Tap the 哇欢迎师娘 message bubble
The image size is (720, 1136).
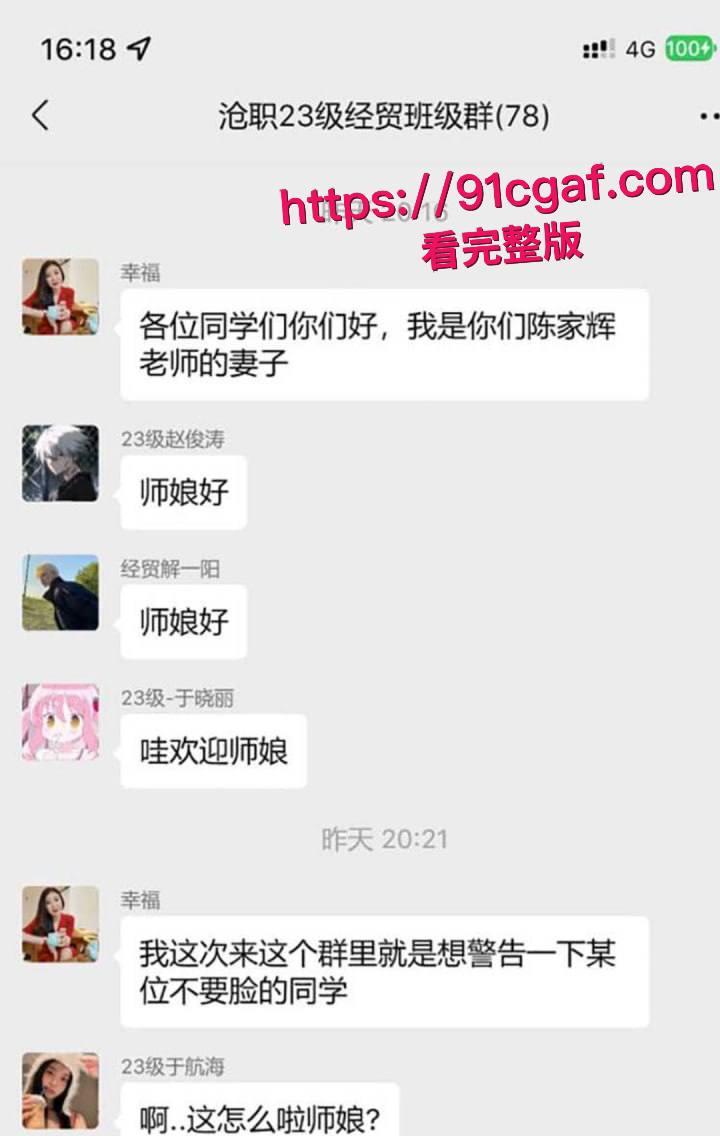pos(212,752)
